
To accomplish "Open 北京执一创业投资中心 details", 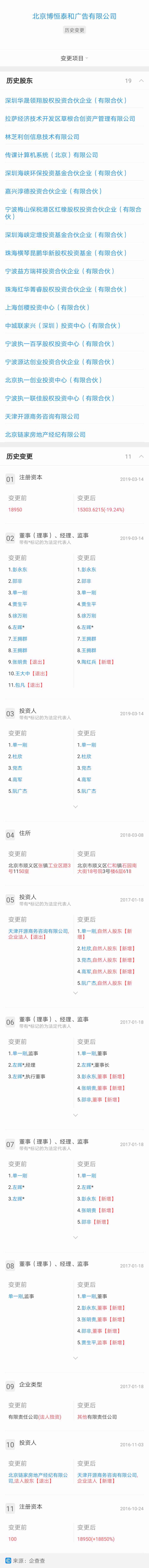I will (x=53, y=380).
